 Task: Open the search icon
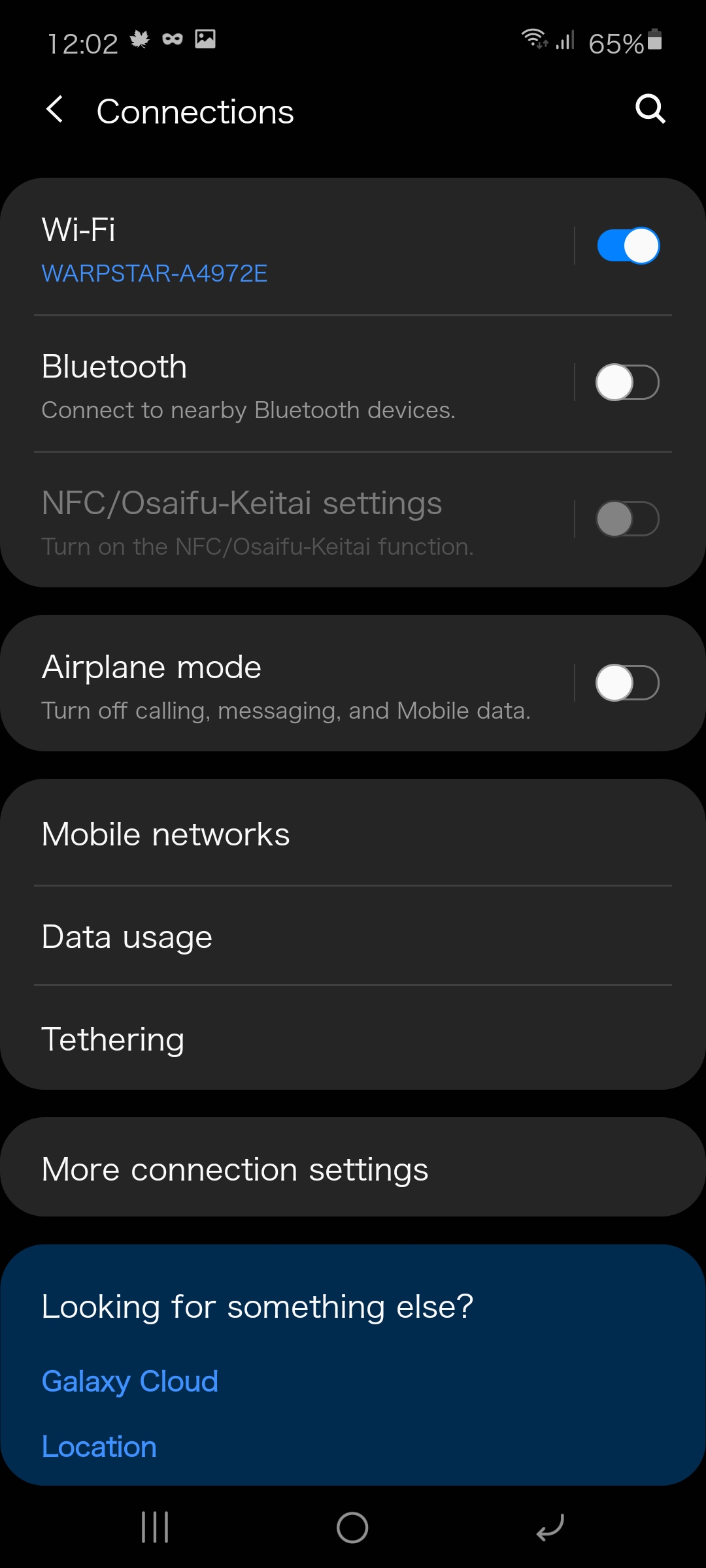click(x=650, y=109)
